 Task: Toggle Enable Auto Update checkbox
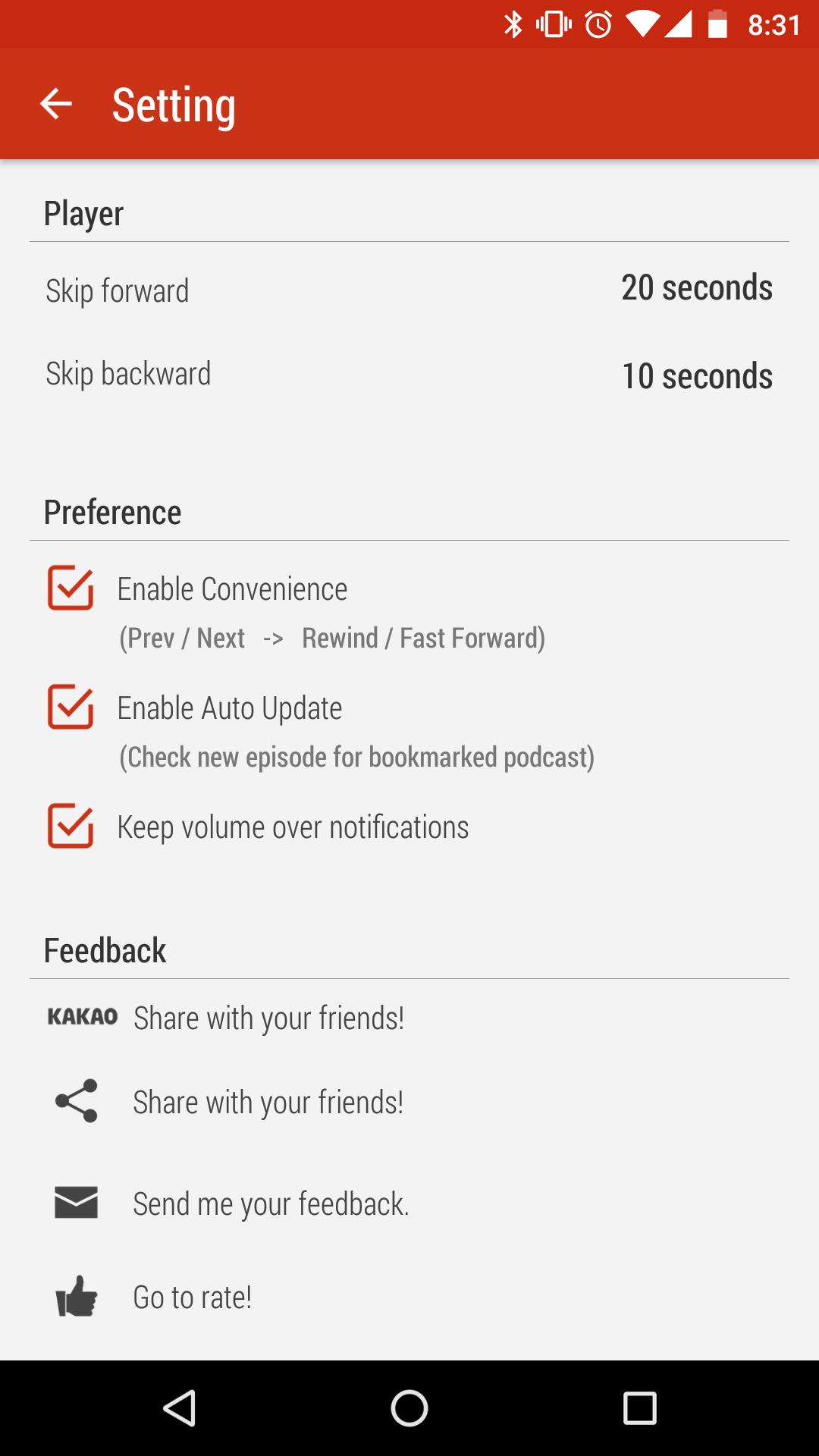point(71,707)
